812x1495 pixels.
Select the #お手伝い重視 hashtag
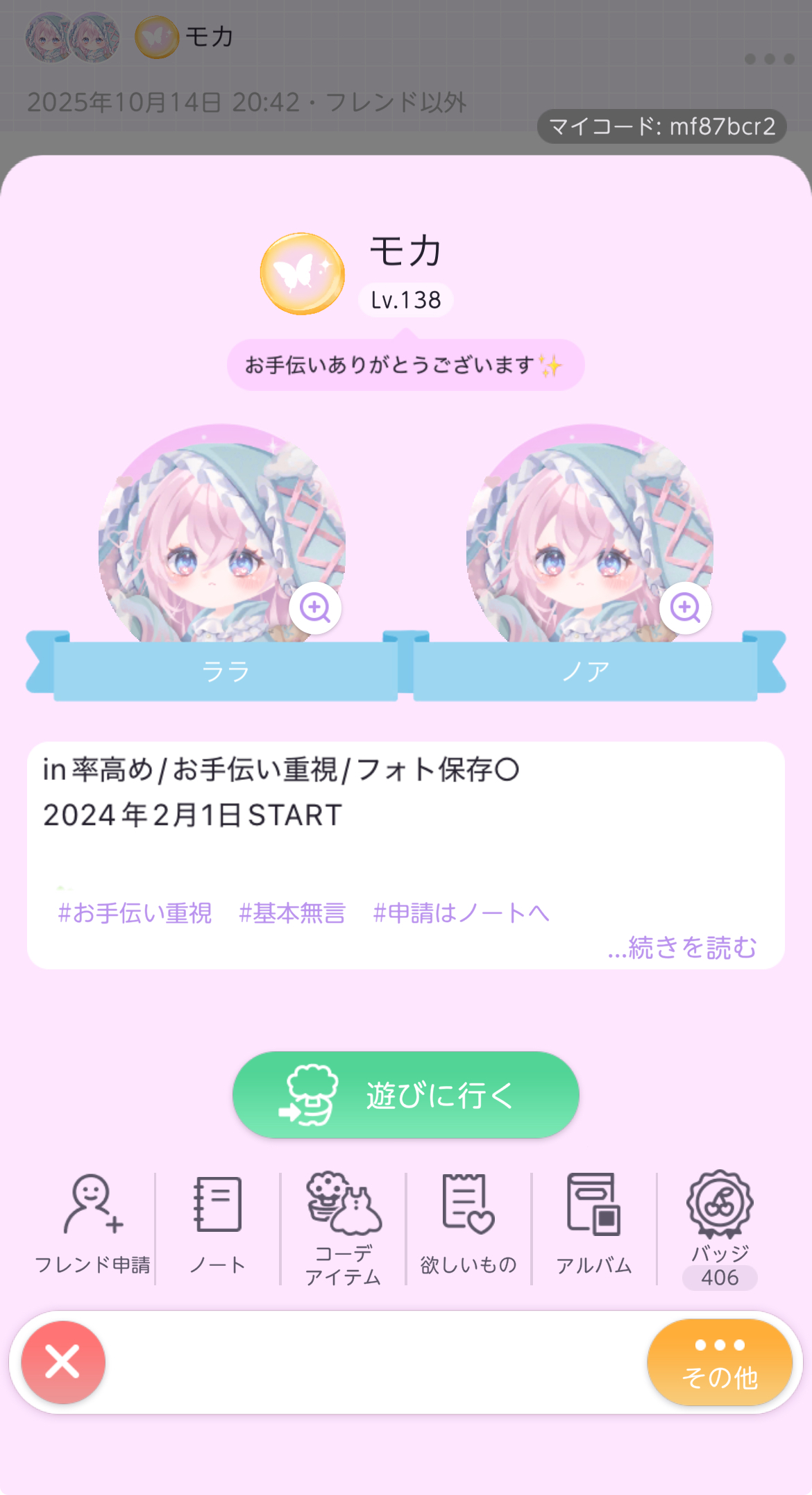point(135,912)
